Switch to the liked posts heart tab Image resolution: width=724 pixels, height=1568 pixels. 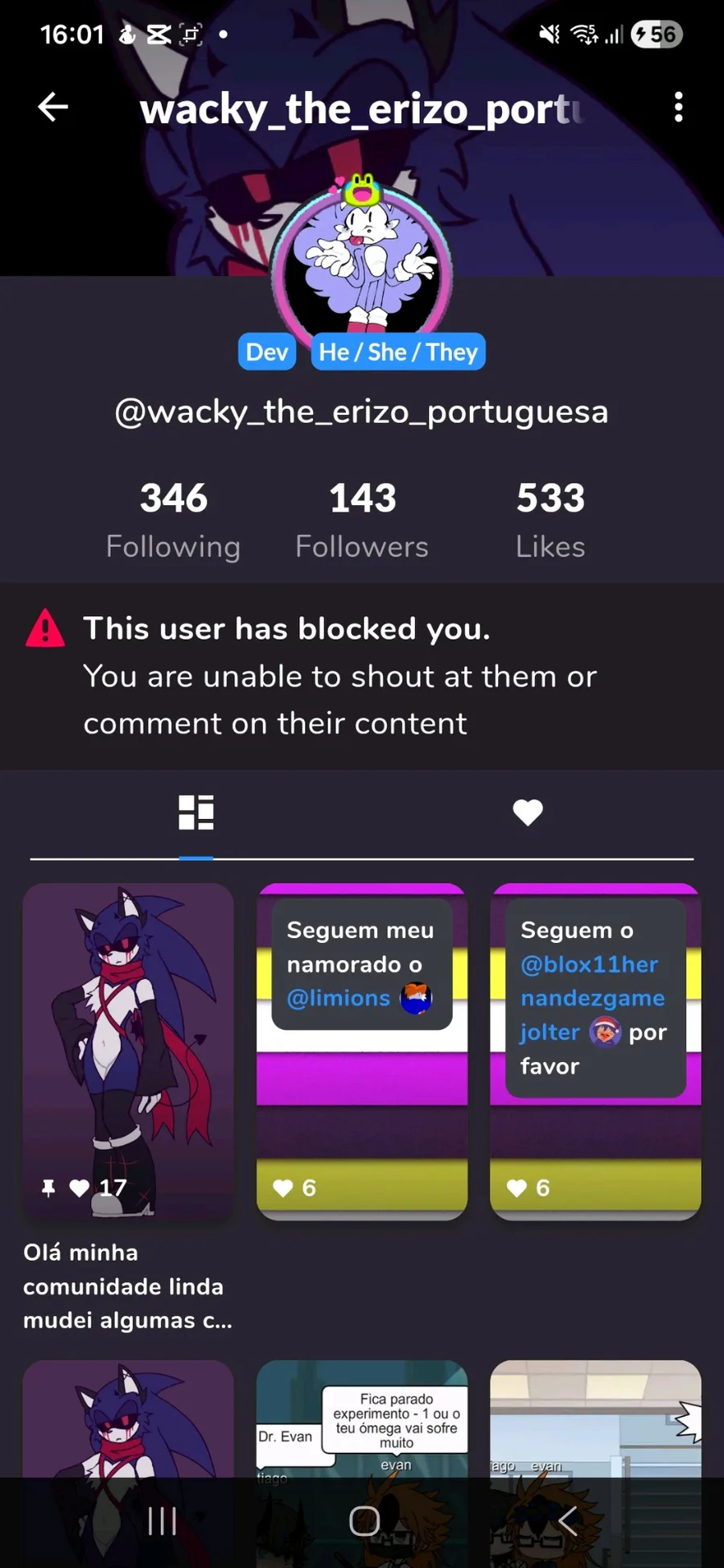[528, 813]
